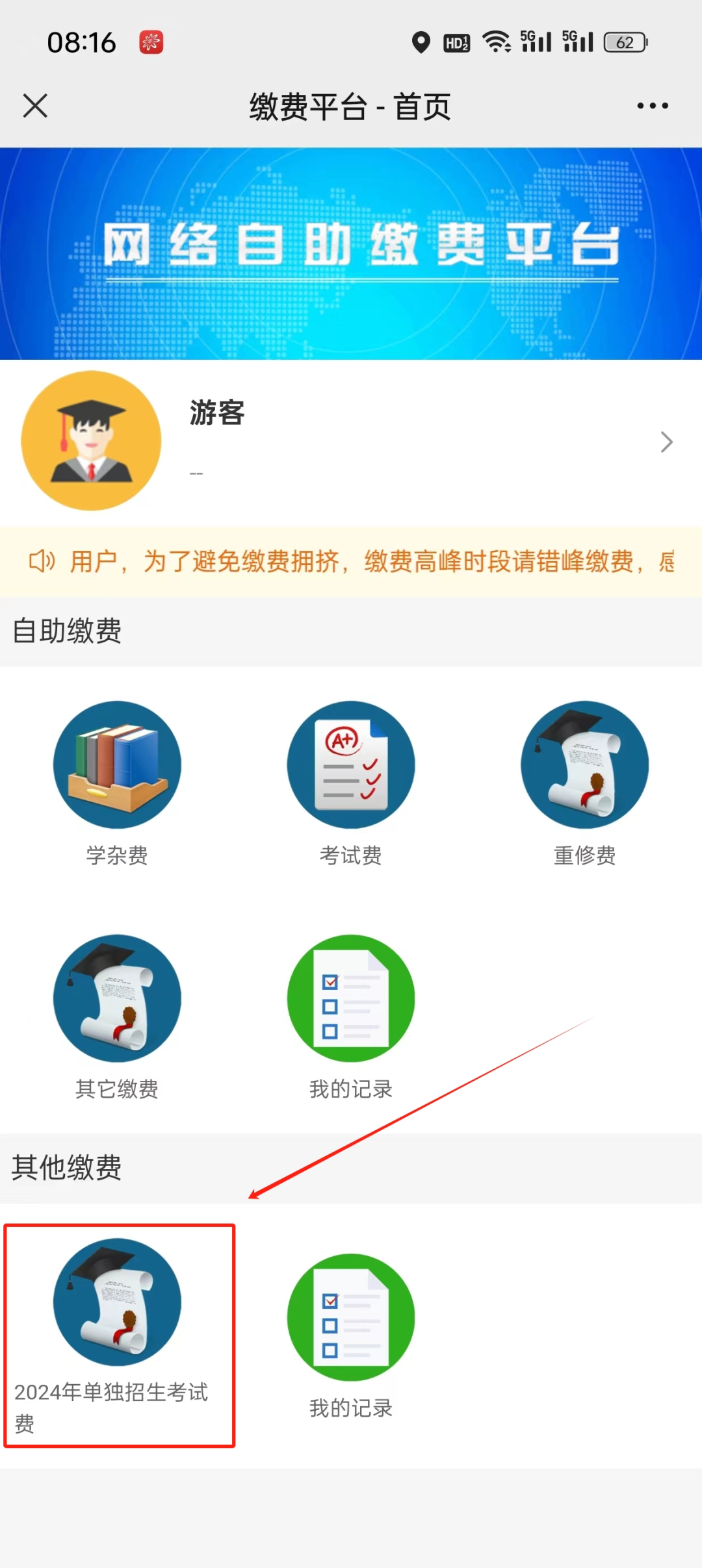702x1568 pixels.
Task: Open 其它缴费 option
Action: (117, 1017)
